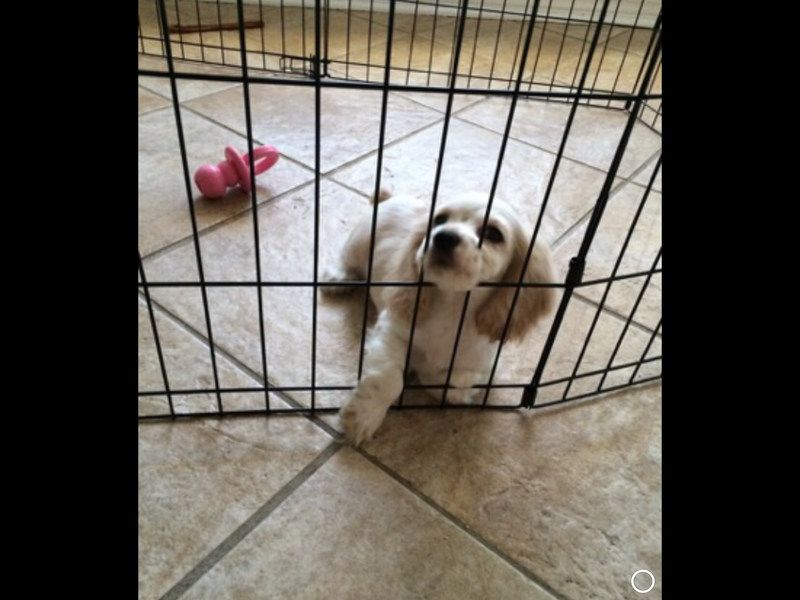Select this photo with the circle checkbox
Viewport: 800px width, 600px height.
(x=642, y=581)
